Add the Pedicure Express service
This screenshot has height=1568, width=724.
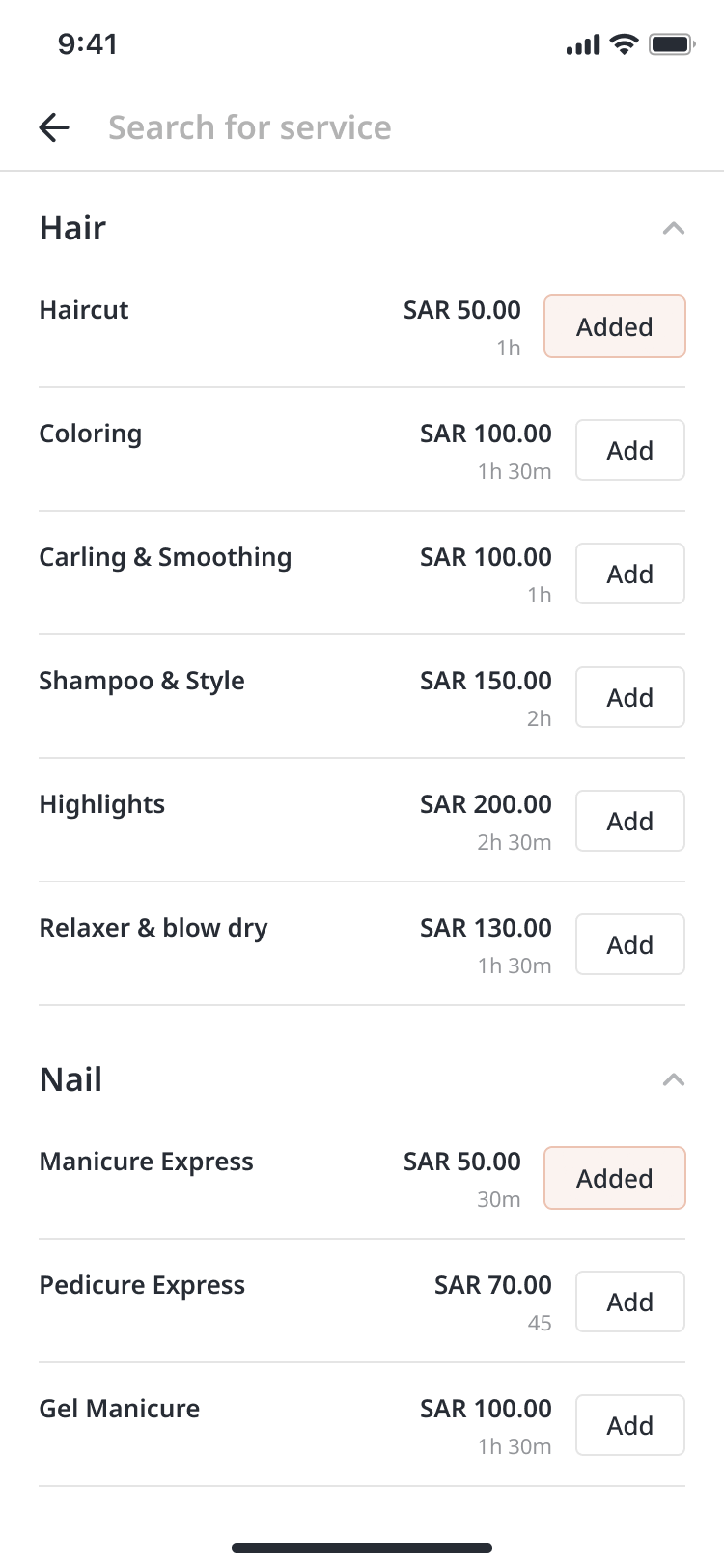coord(630,1302)
